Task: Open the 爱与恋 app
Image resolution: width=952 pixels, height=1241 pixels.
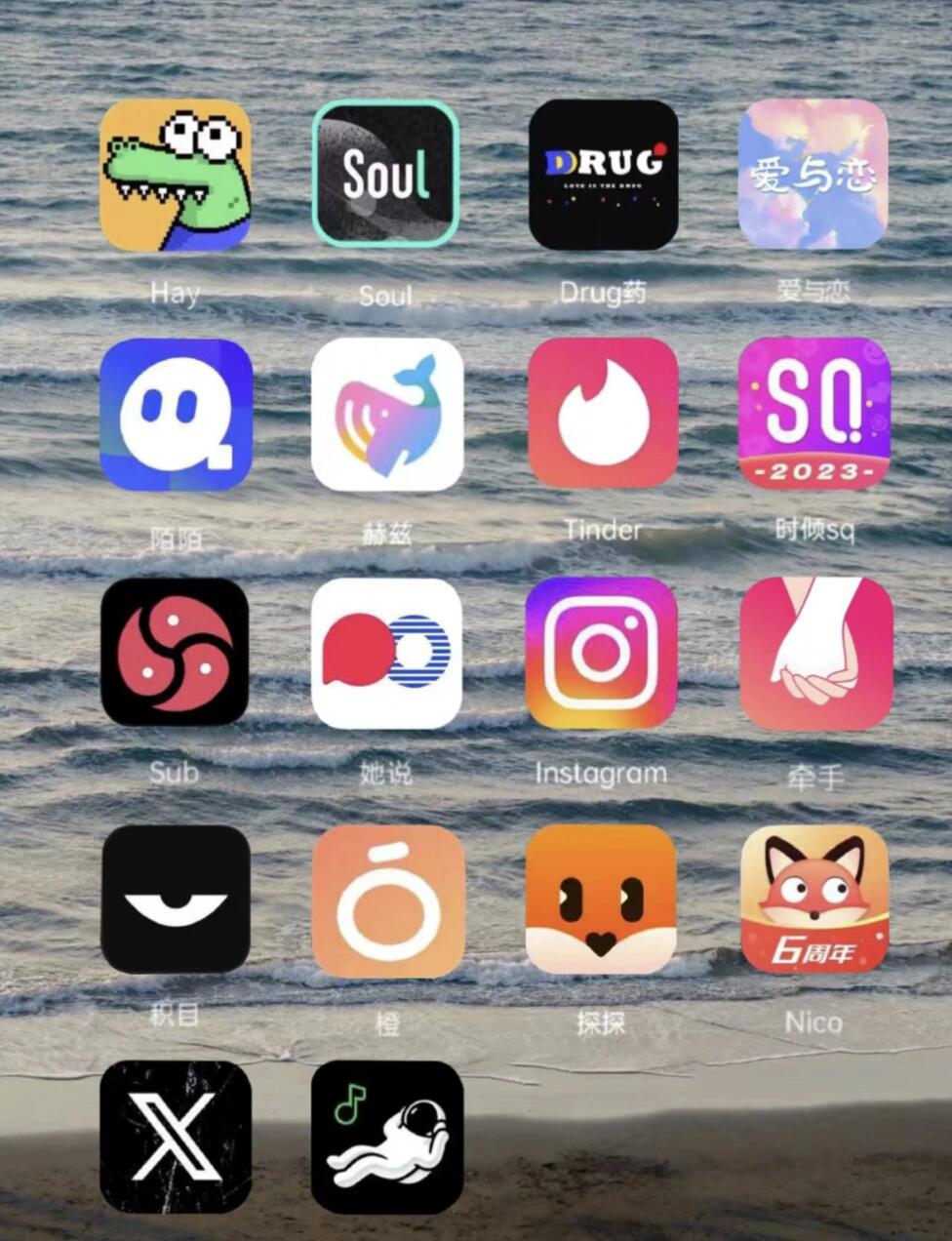Action: 813,176
